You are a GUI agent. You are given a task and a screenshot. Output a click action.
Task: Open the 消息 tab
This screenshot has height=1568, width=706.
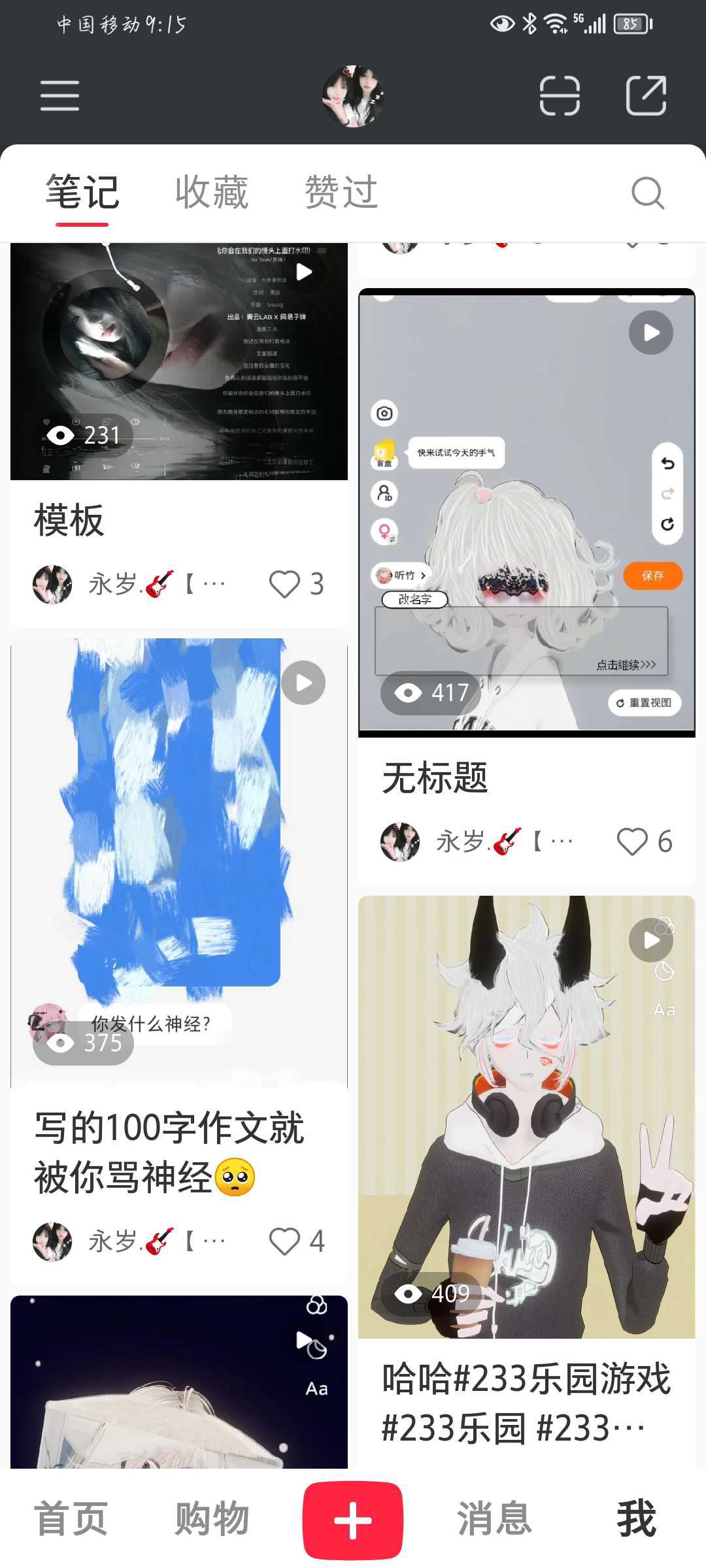[x=494, y=1518]
